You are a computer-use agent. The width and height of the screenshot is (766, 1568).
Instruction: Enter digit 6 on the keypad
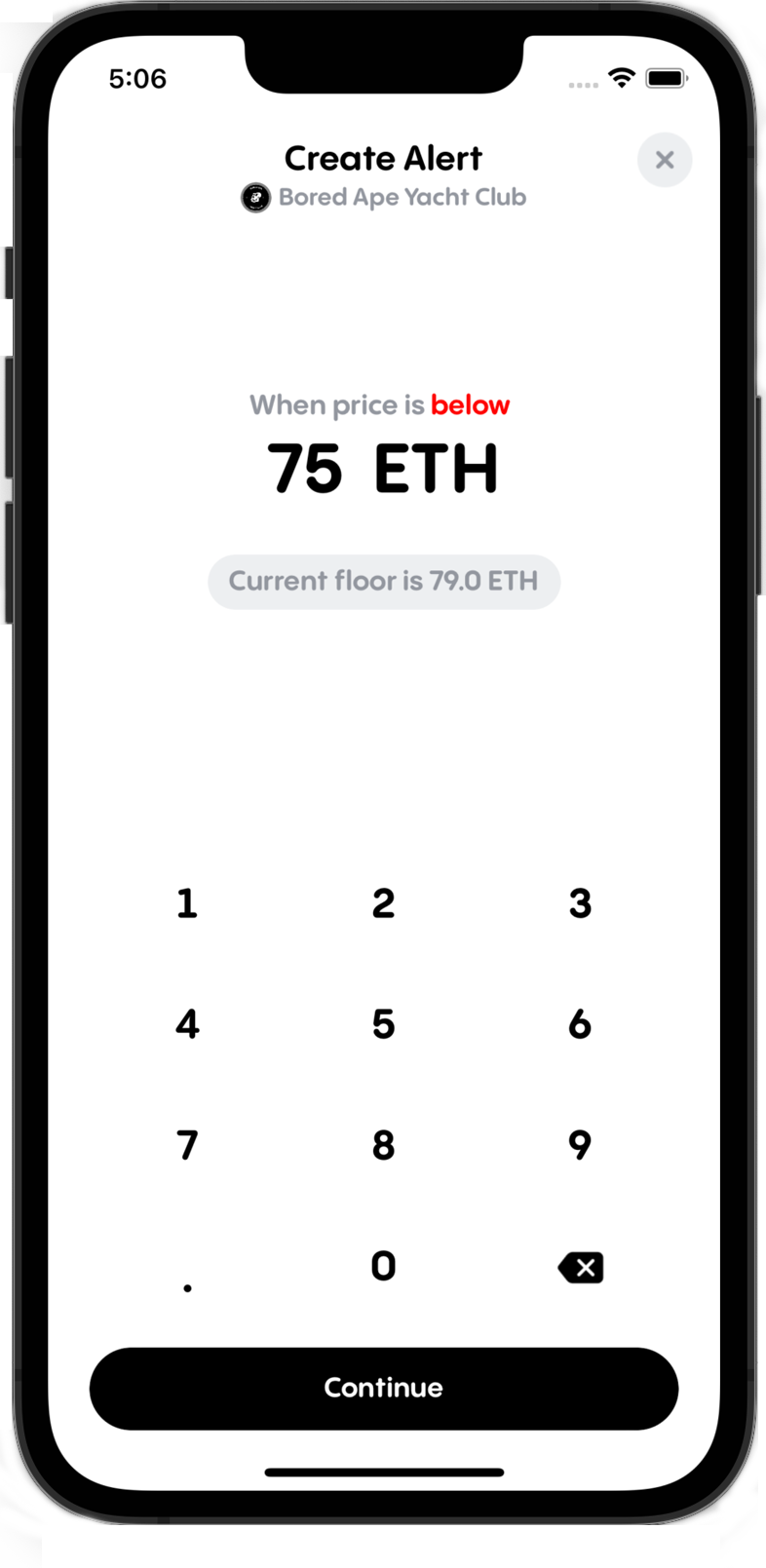click(x=580, y=1024)
